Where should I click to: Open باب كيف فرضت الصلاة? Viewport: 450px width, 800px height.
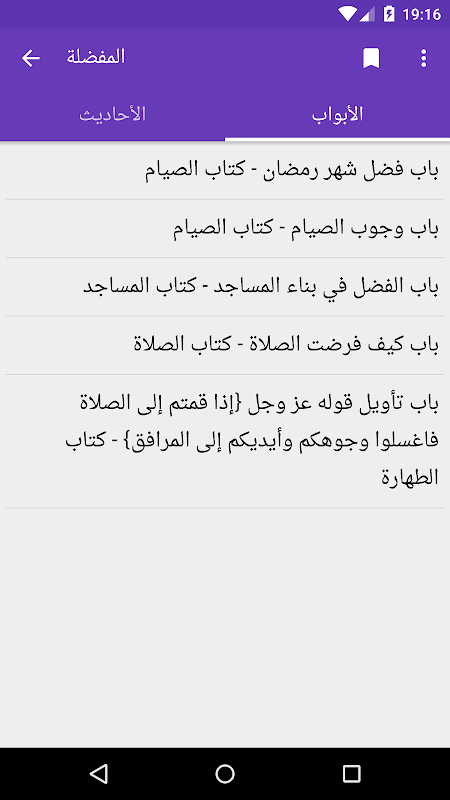click(225, 345)
